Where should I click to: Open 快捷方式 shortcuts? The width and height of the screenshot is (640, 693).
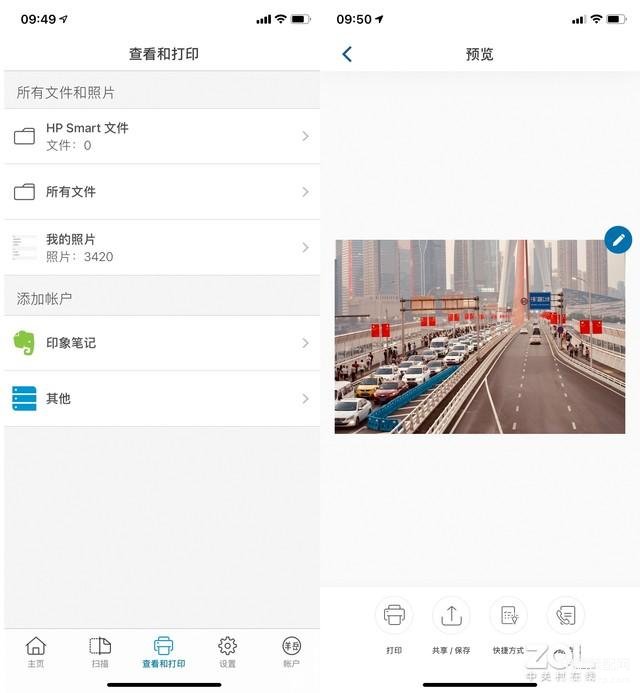coord(508,616)
